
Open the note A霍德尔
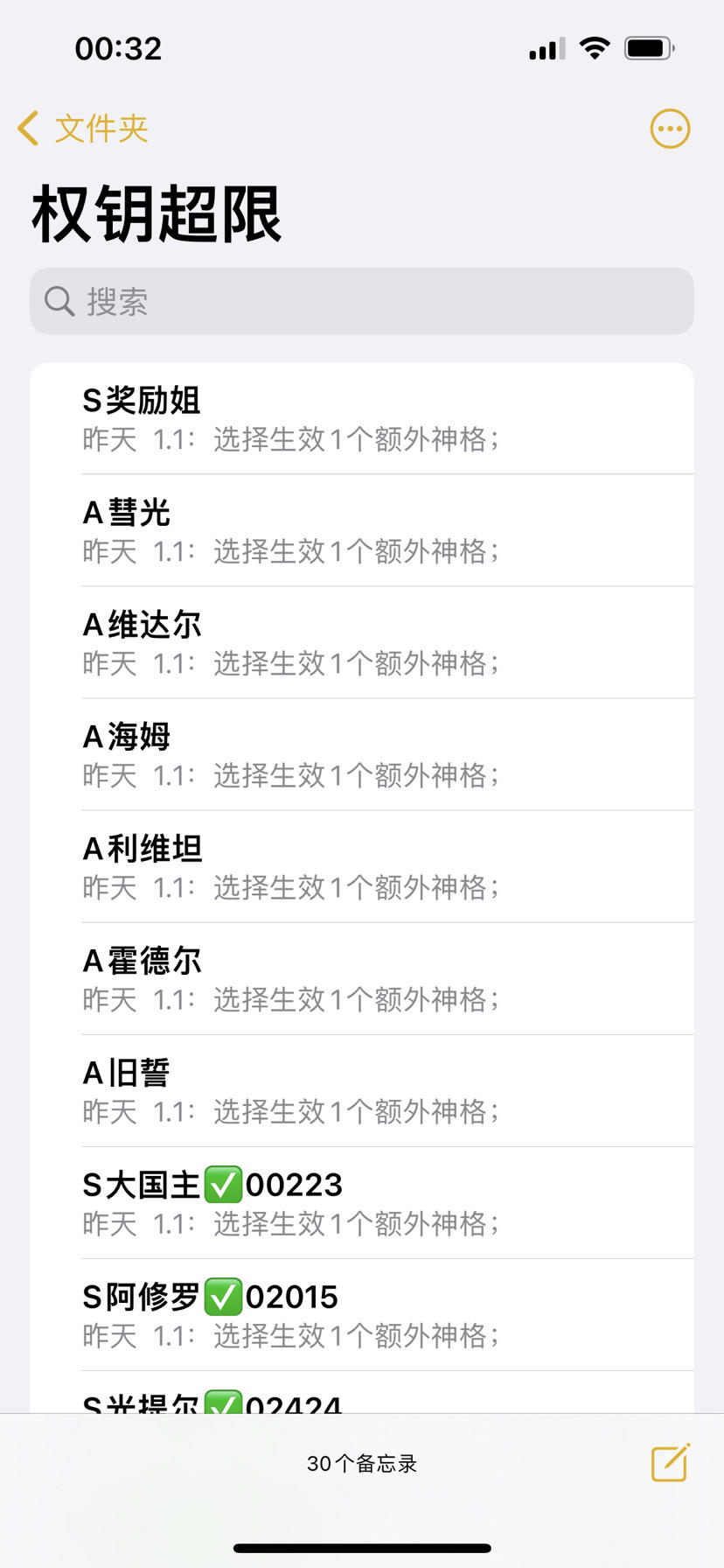362,978
